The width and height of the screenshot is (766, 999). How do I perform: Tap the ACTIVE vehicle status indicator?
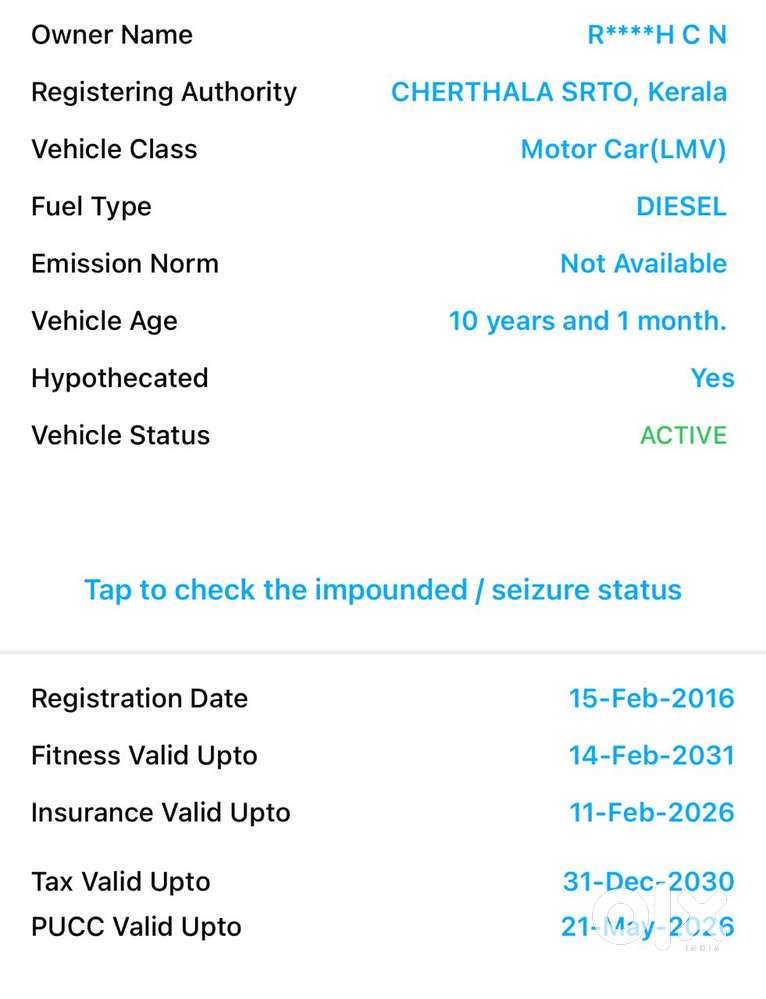[684, 435]
